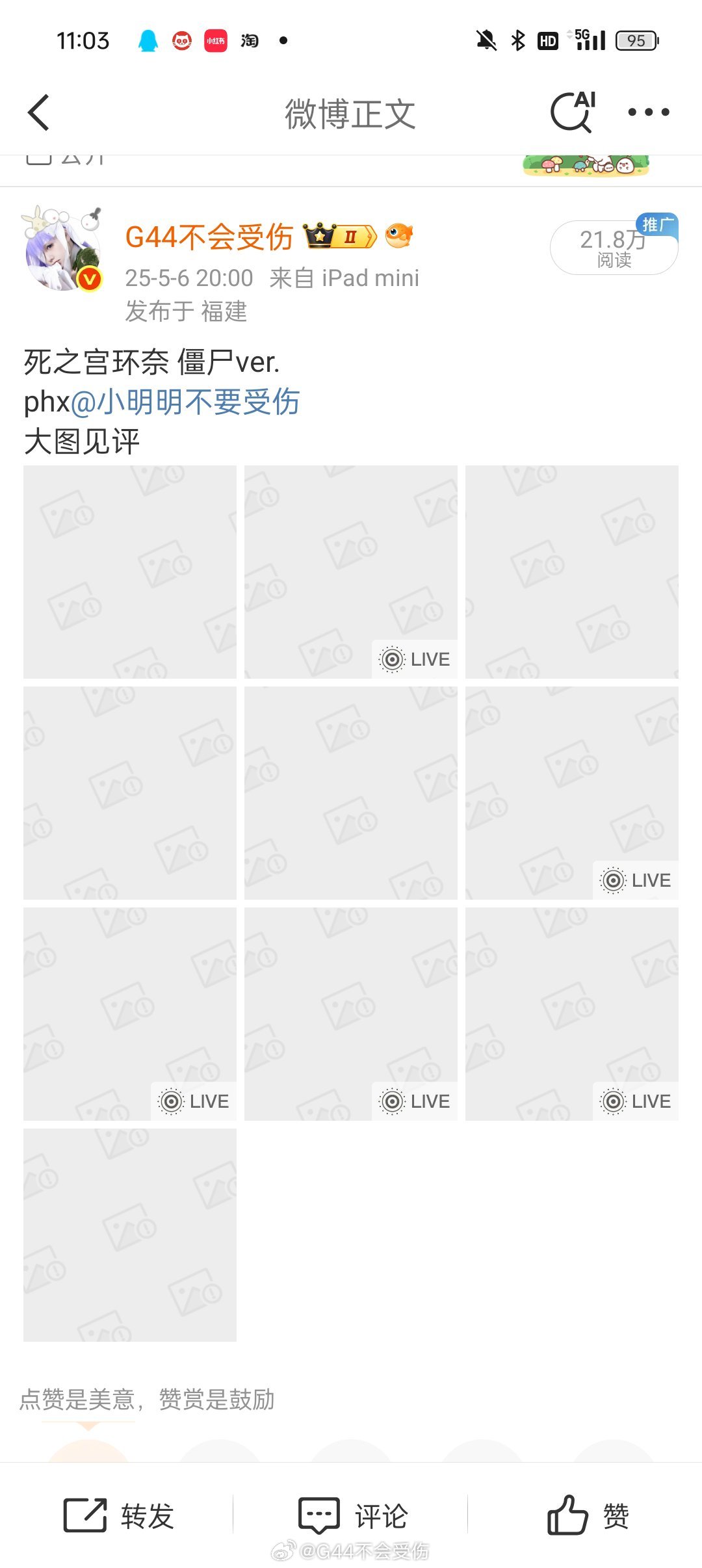The image size is (702, 1568).
Task: Open the tenth image at the bottom
Action: (130, 1235)
